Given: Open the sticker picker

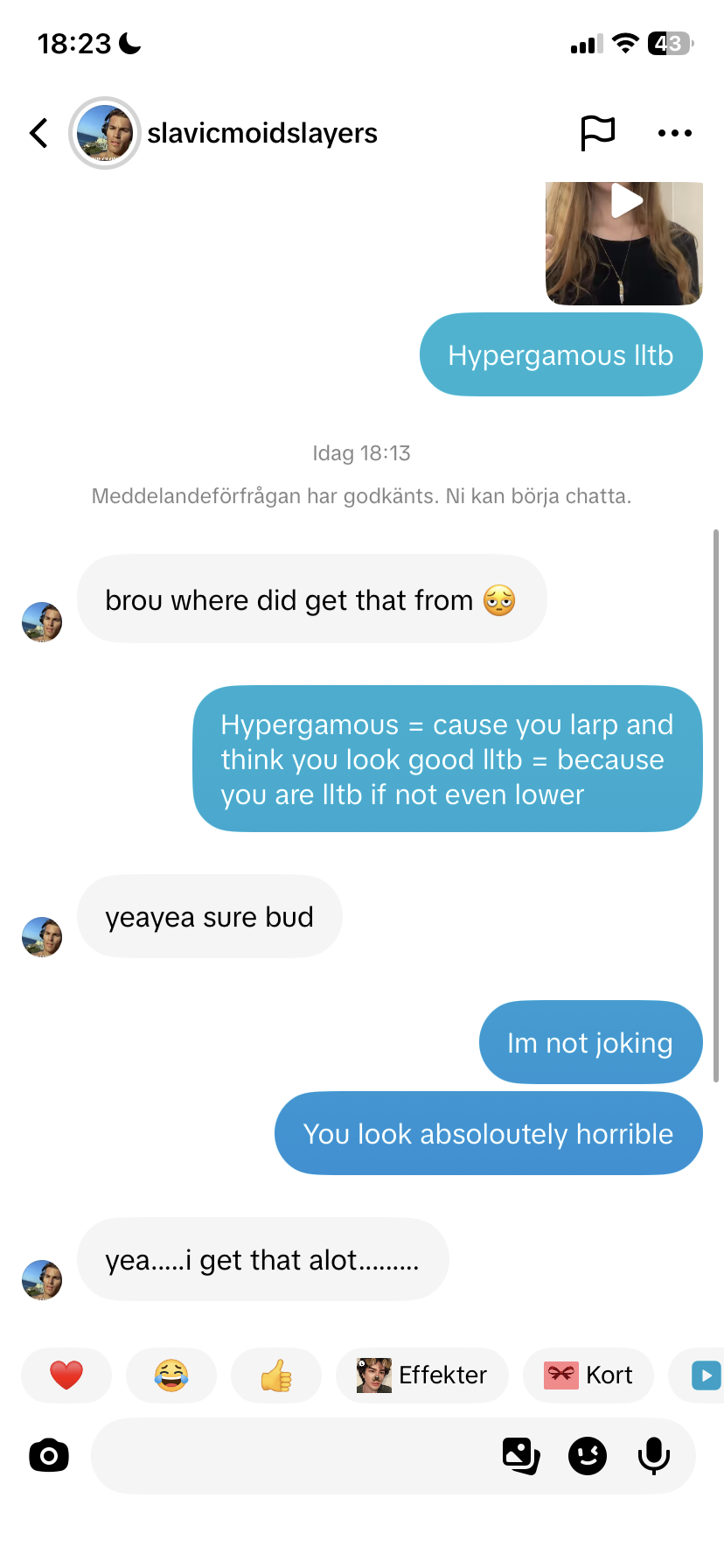Looking at the screenshot, I should tap(588, 1456).
